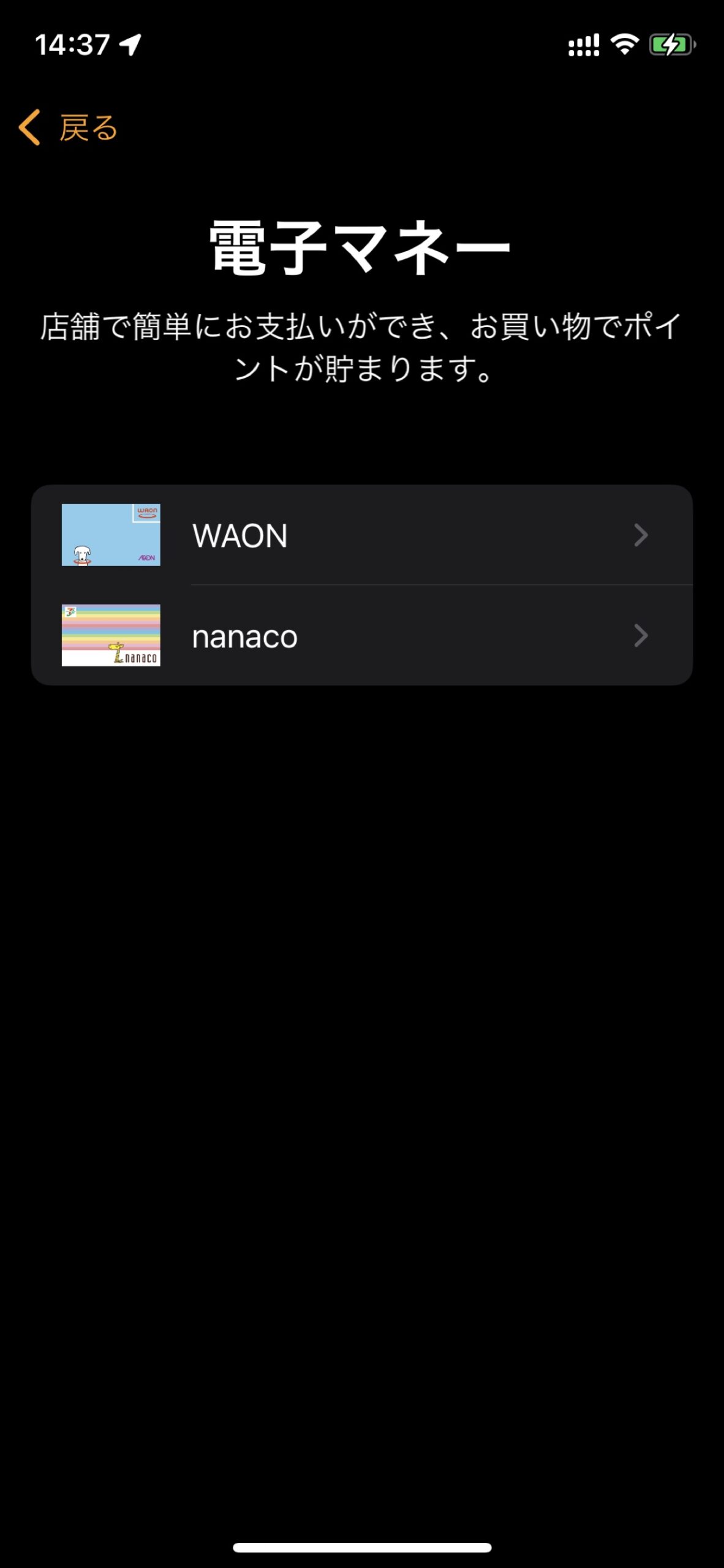The image size is (724, 1568).
Task: Select the nanaco card option
Action: click(x=362, y=636)
